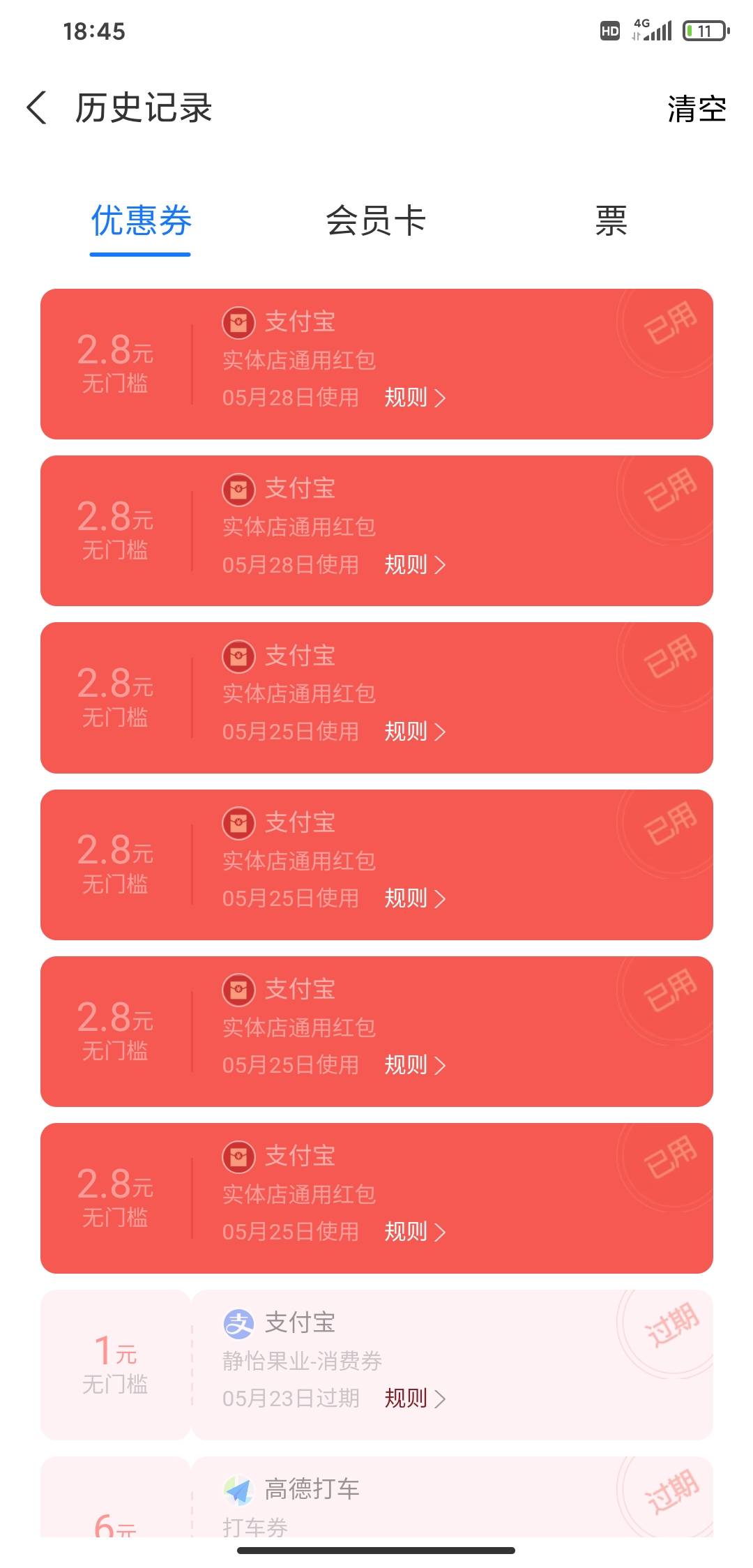Switch to the 票 tab

[x=611, y=220]
